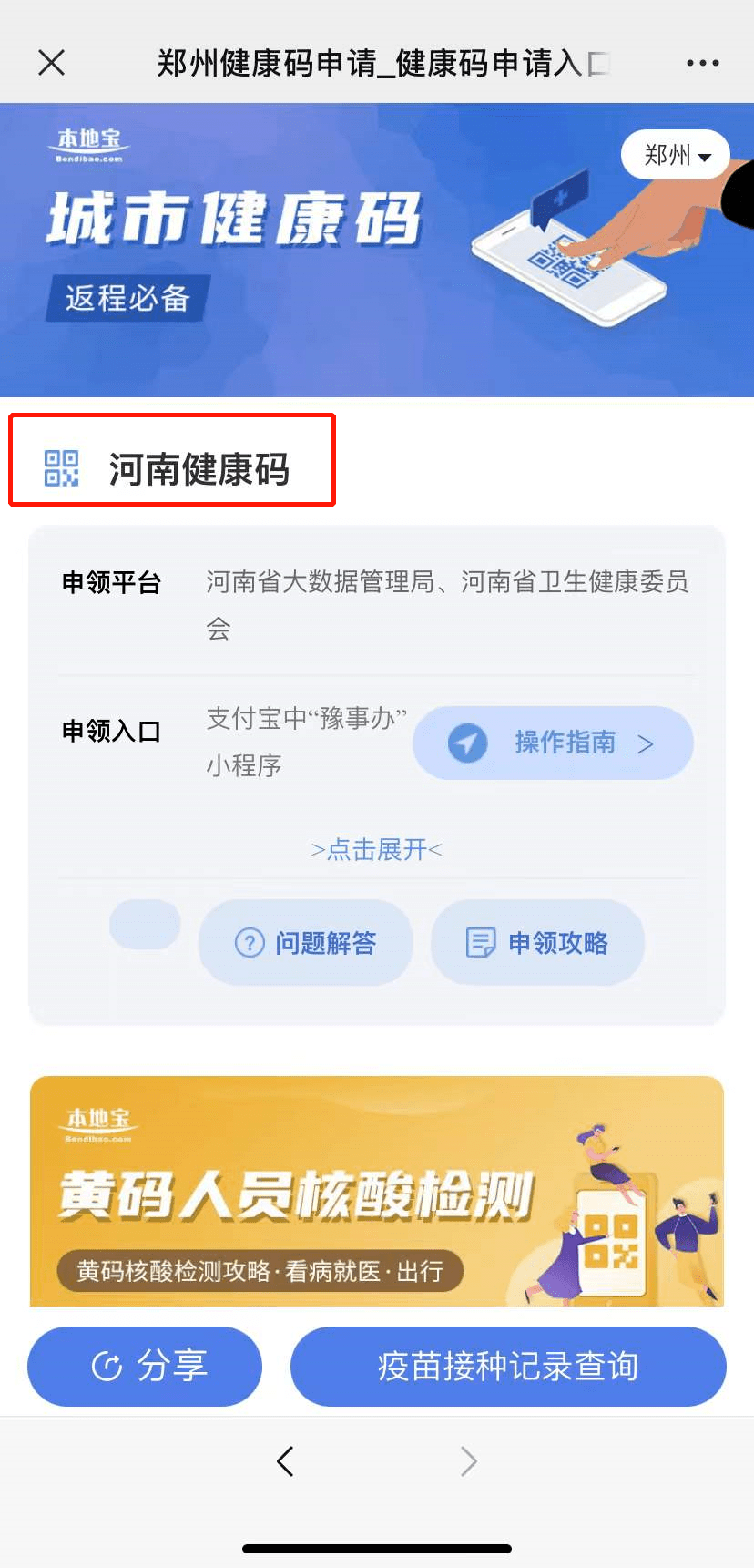
Task: Open 疫苗接种记录查询
Action: click(508, 1366)
